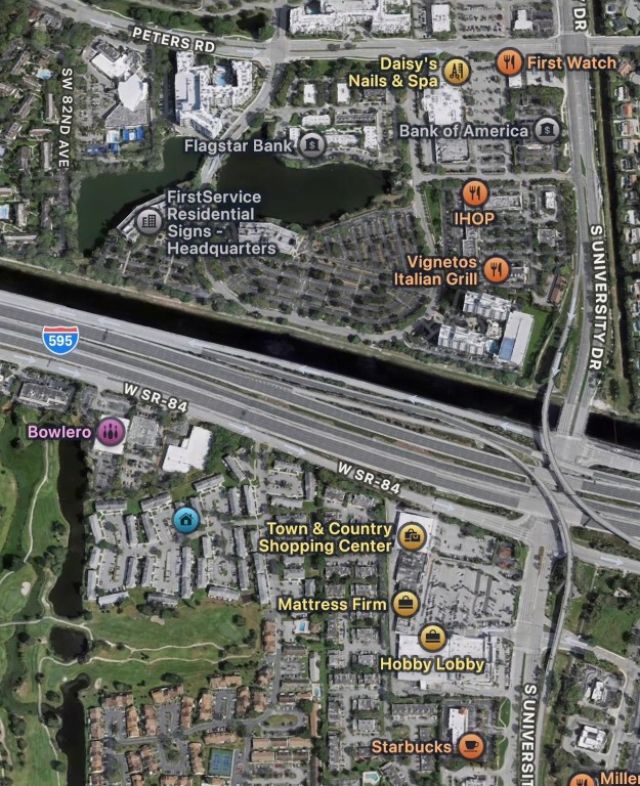Open the First Watch restaurant marker

point(509,62)
